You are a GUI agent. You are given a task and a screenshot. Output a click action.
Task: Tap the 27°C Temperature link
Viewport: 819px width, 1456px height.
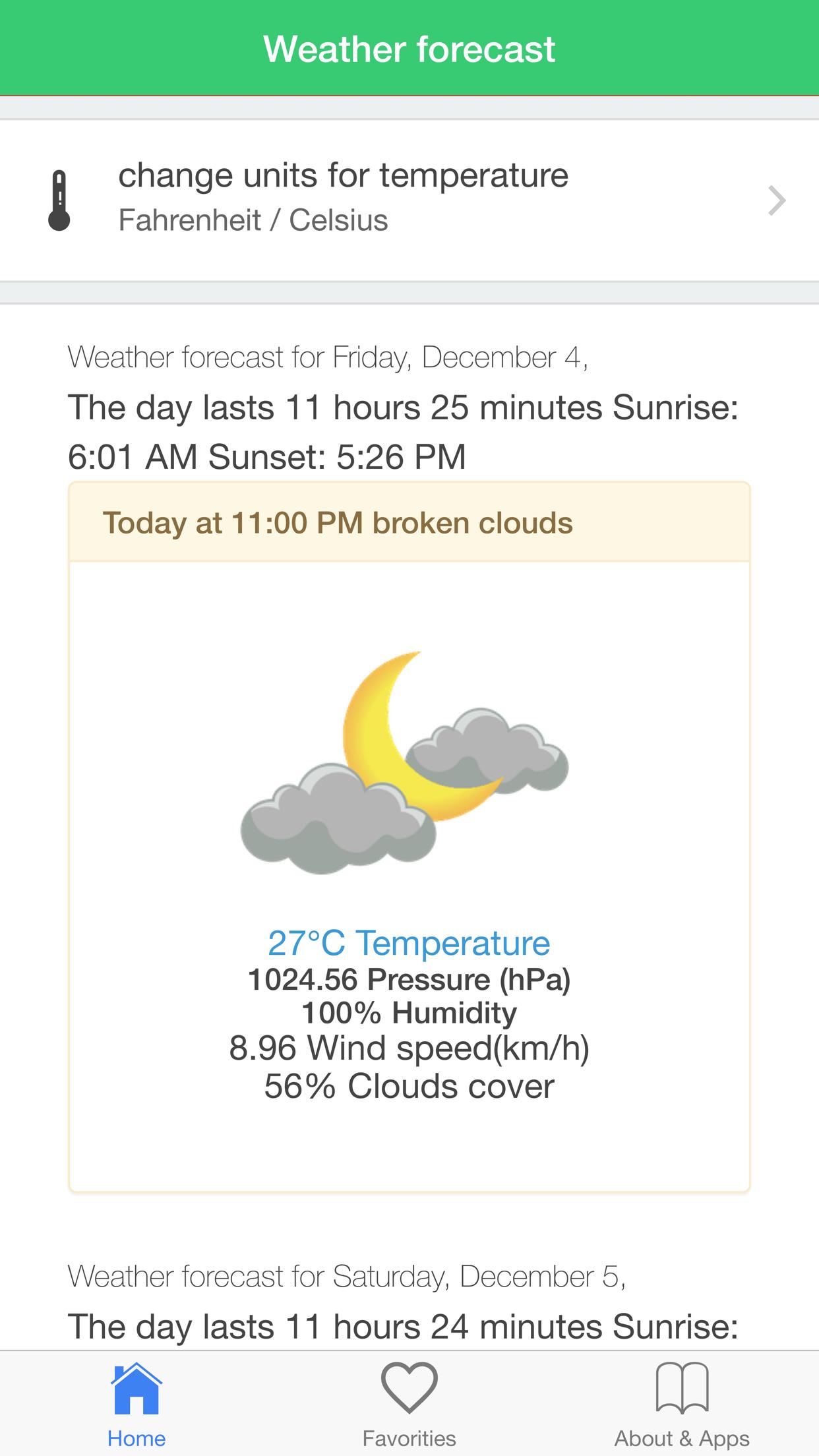point(409,943)
